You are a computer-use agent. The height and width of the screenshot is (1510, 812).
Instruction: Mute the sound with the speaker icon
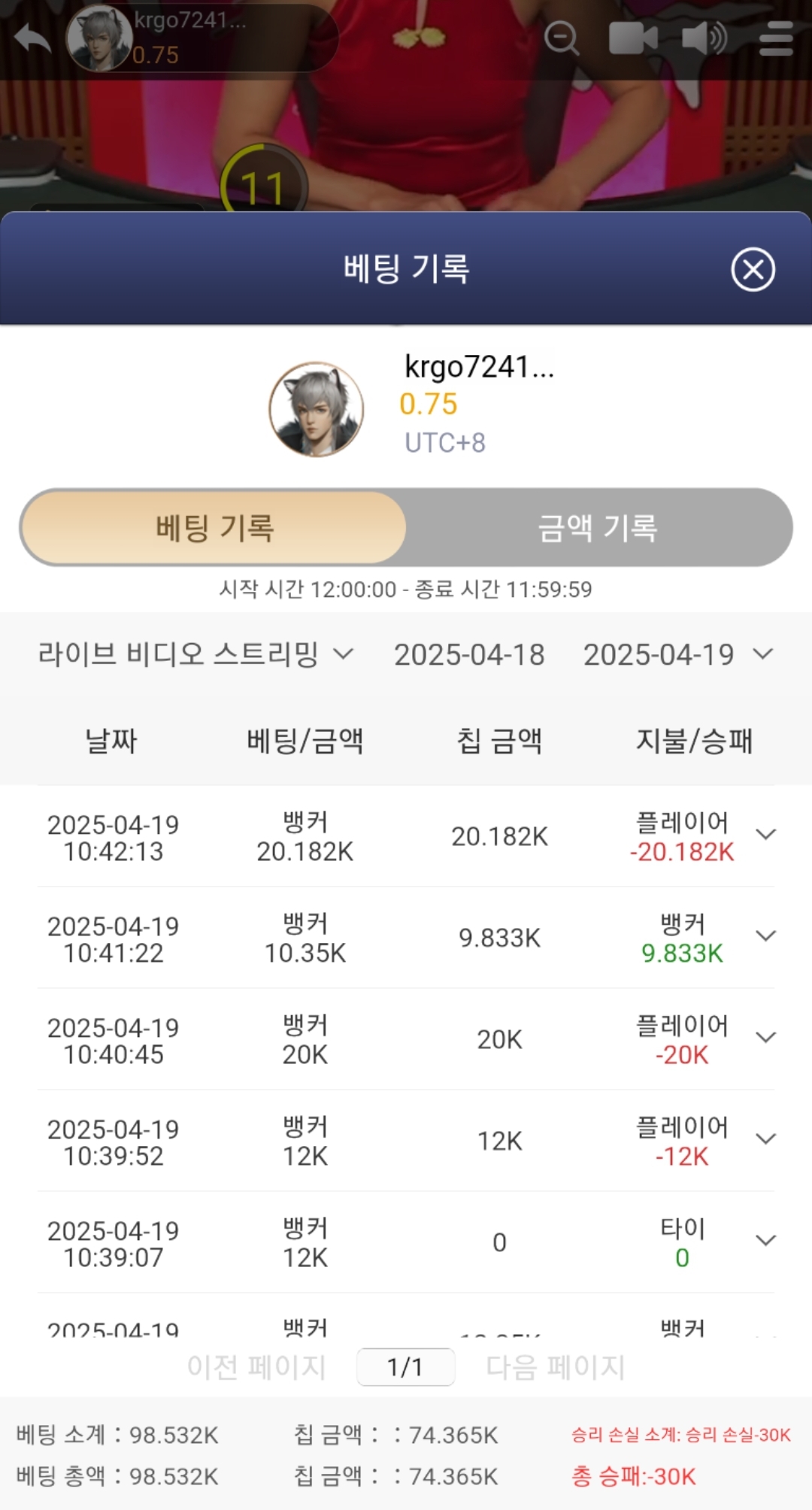[703, 38]
